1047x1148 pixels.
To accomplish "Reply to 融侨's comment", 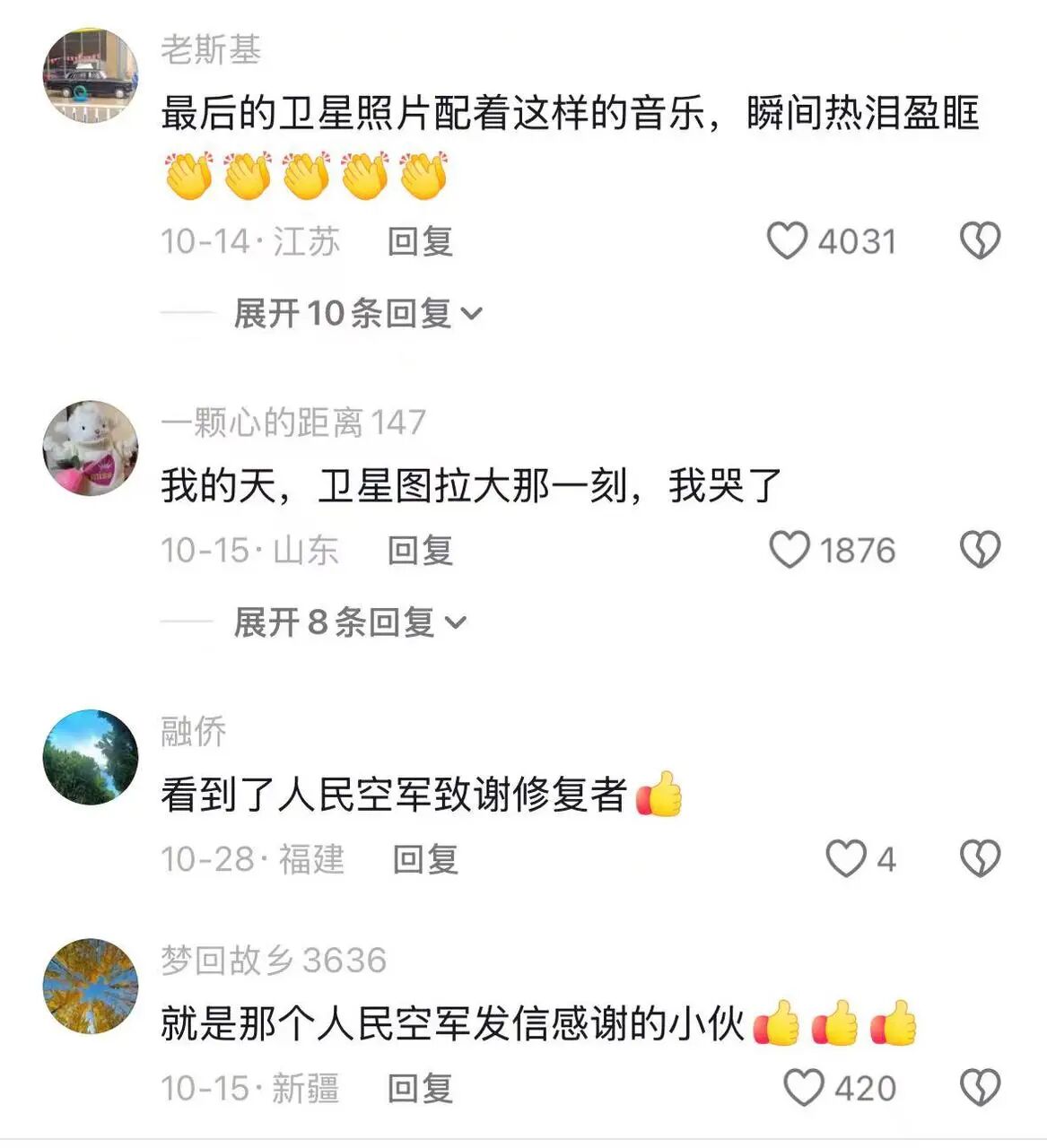I will click(425, 859).
